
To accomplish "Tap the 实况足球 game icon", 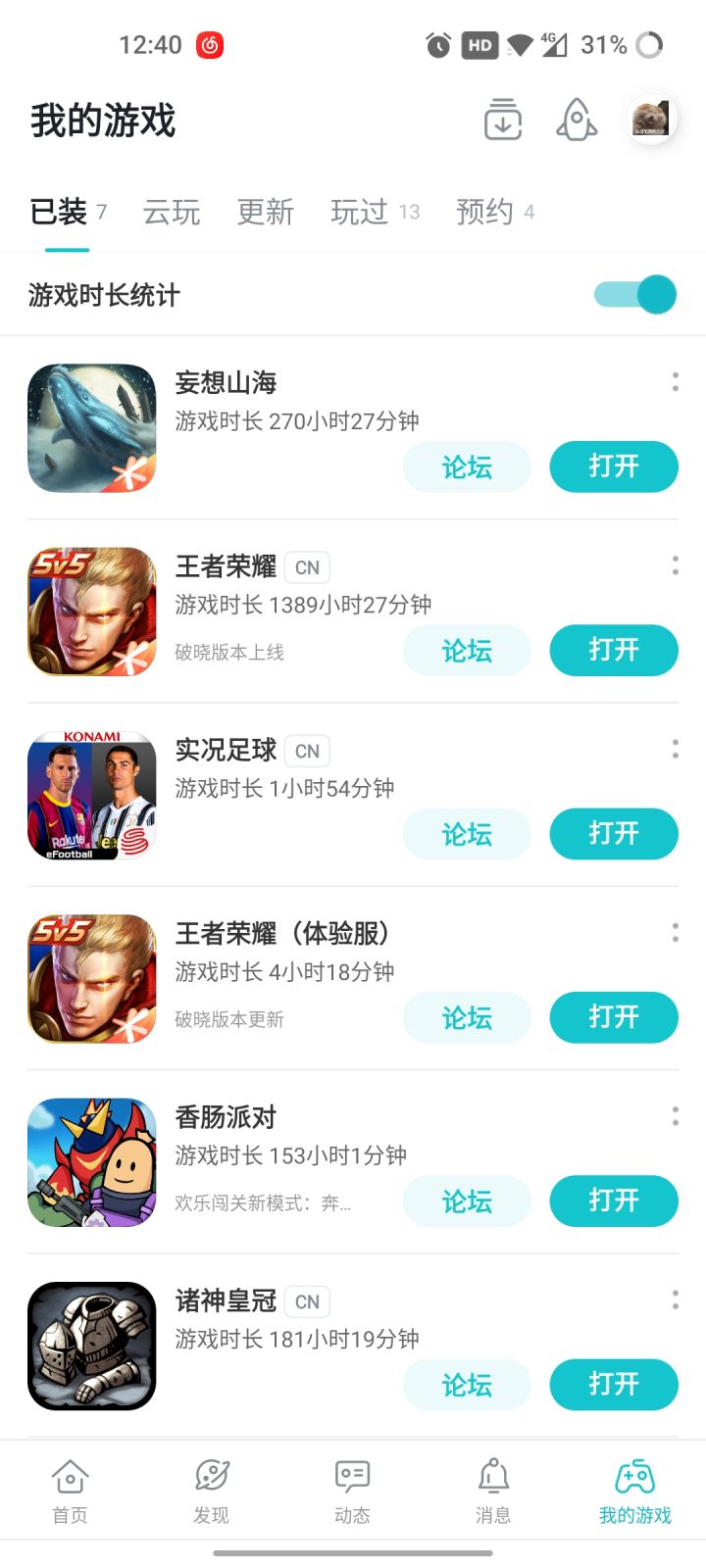I will [x=92, y=796].
